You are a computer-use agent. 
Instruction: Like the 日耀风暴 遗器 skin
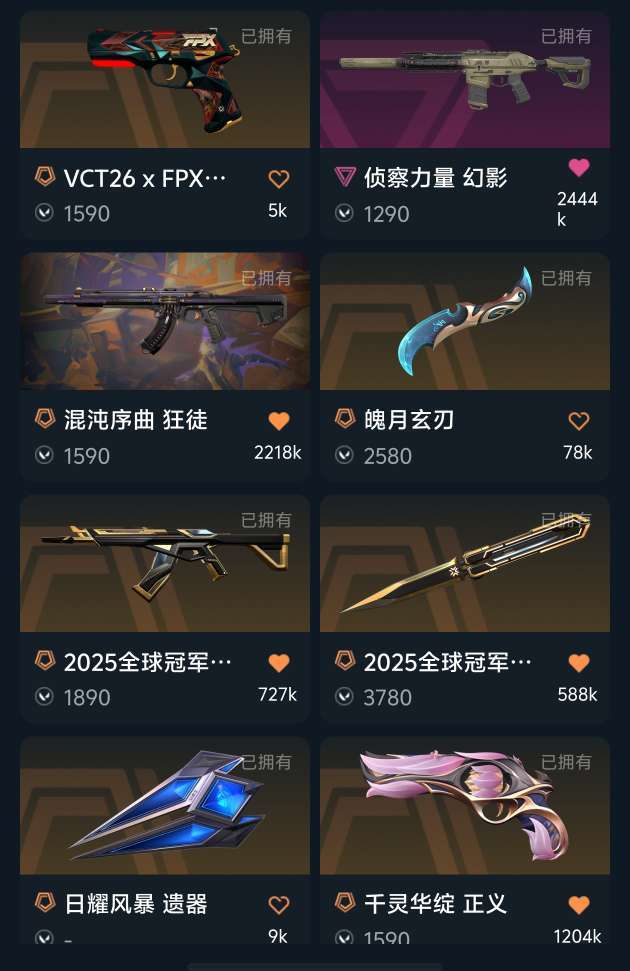pyautogui.click(x=279, y=905)
